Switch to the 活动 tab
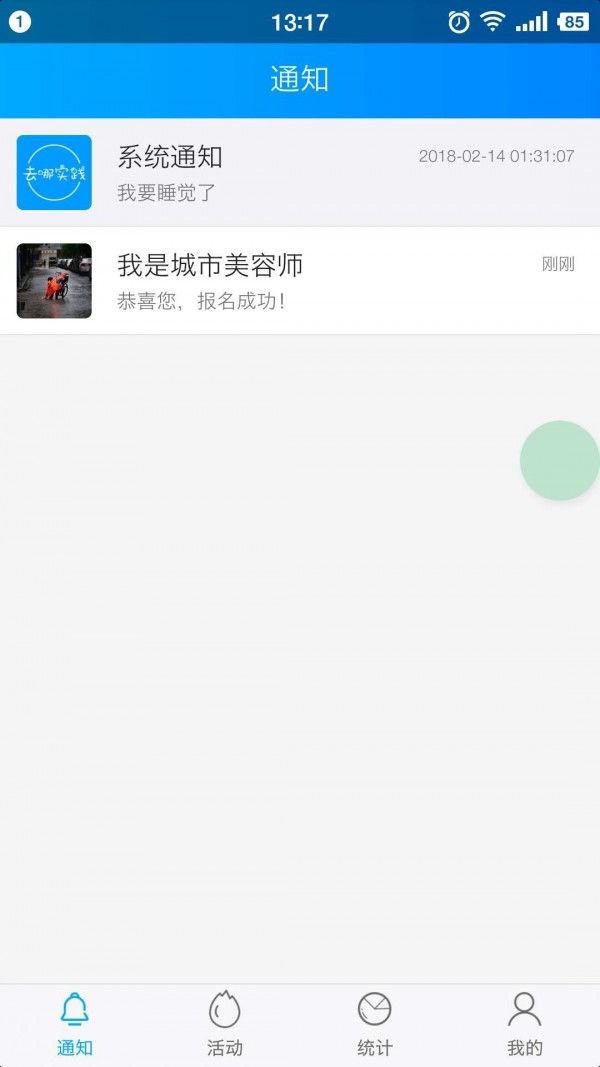 tap(225, 1024)
